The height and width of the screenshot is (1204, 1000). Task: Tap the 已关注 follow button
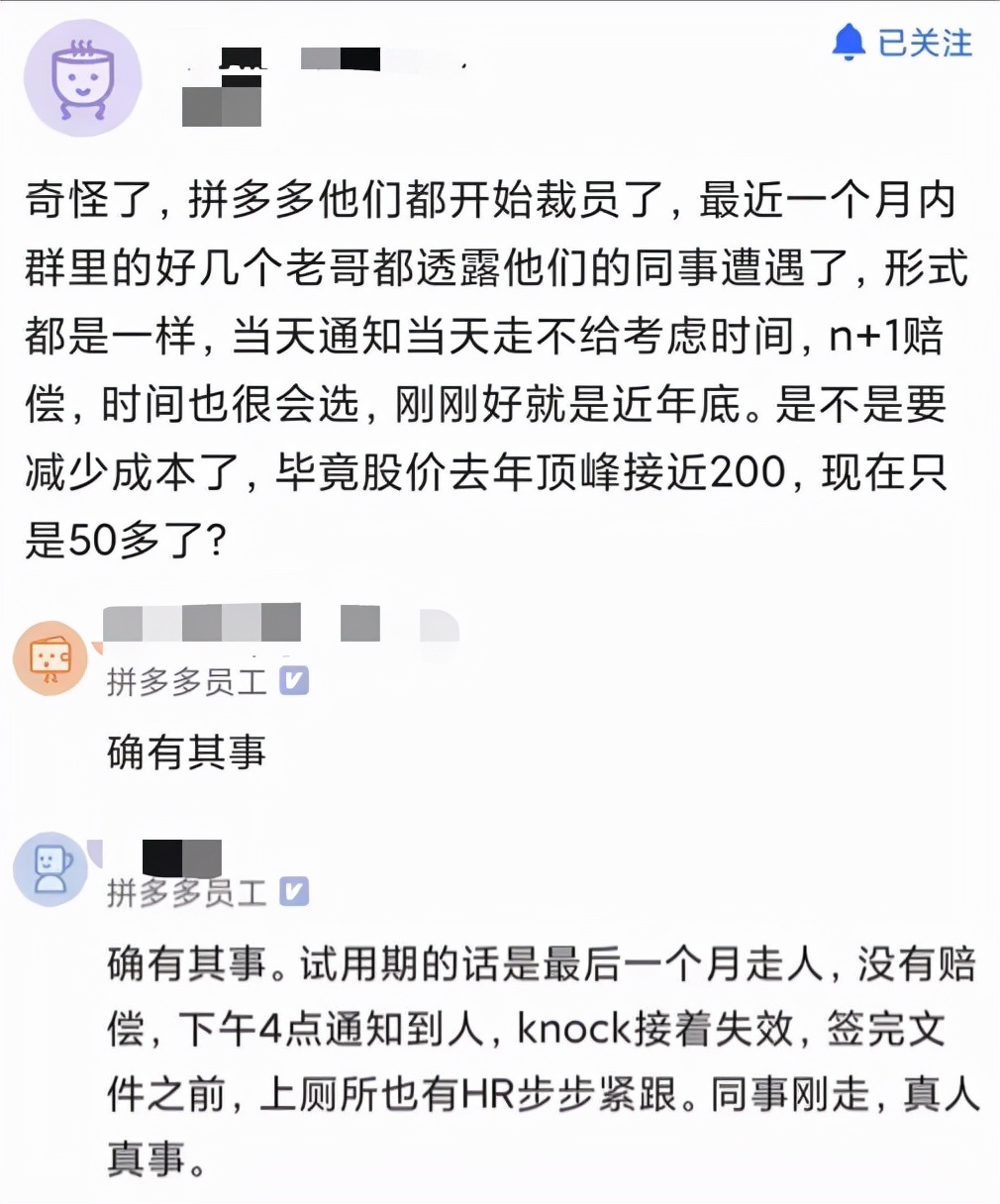pyautogui.click(x=902, y=44)
